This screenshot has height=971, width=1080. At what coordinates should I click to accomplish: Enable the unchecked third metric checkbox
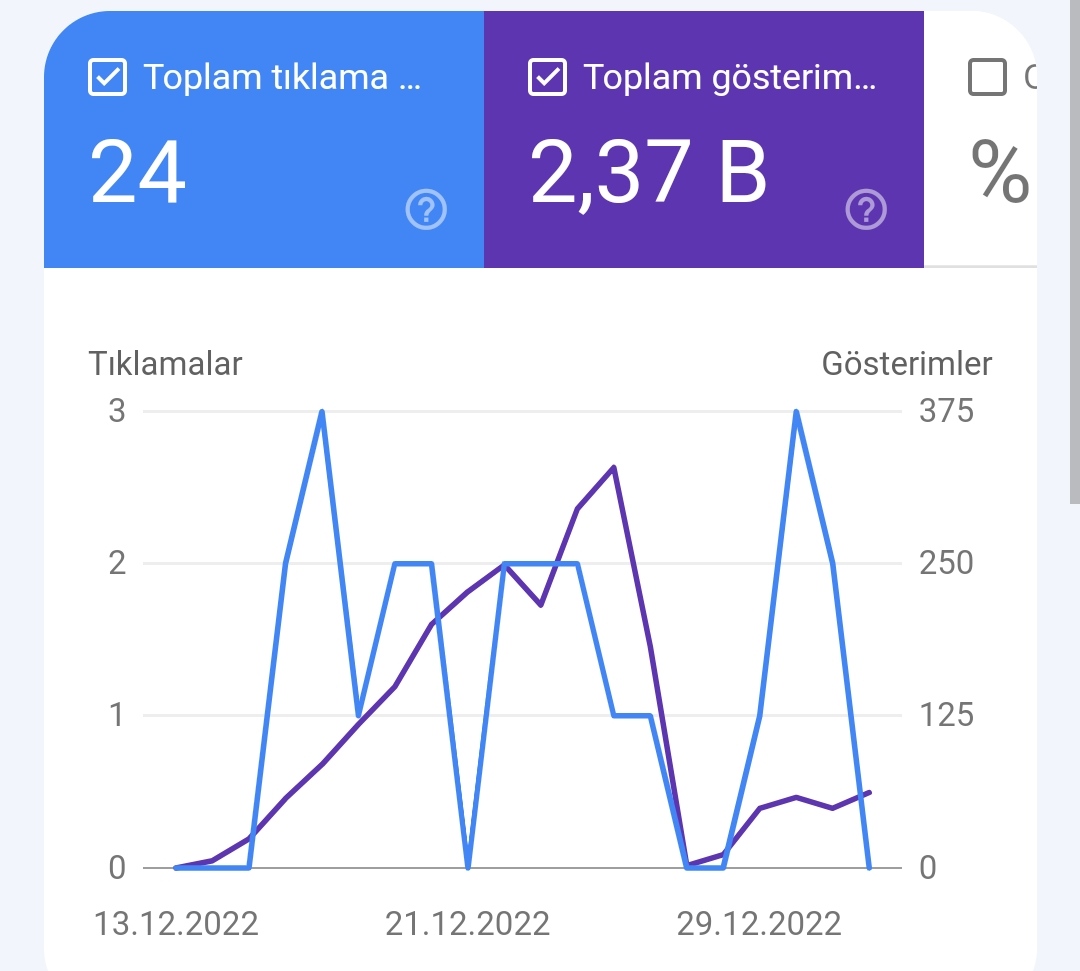tap(987, 77)
